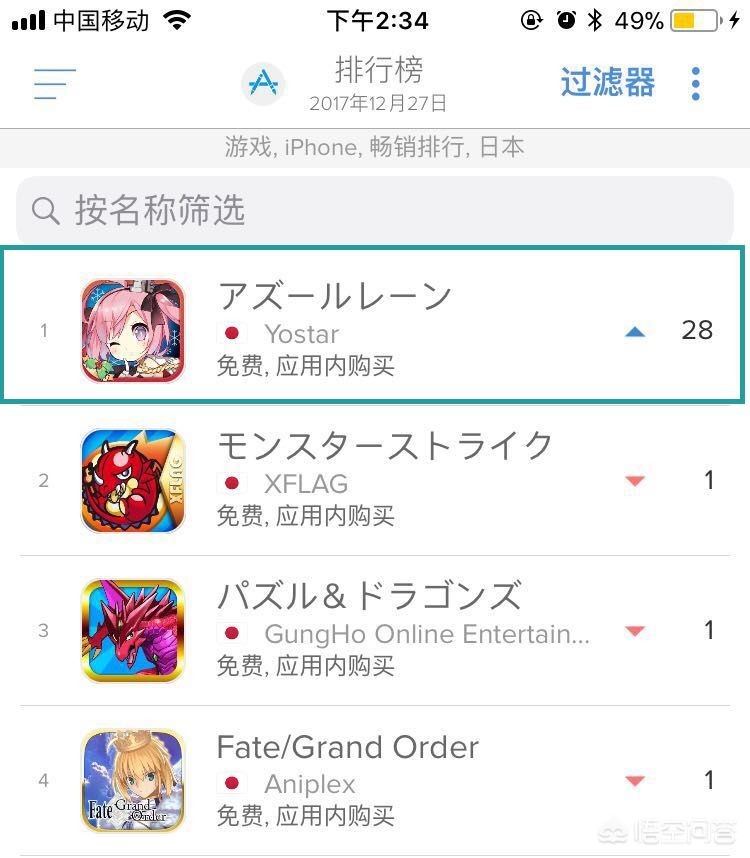Tap the App Store icon in header
Screen dimensions: 750x858
(x=264, y=84)
